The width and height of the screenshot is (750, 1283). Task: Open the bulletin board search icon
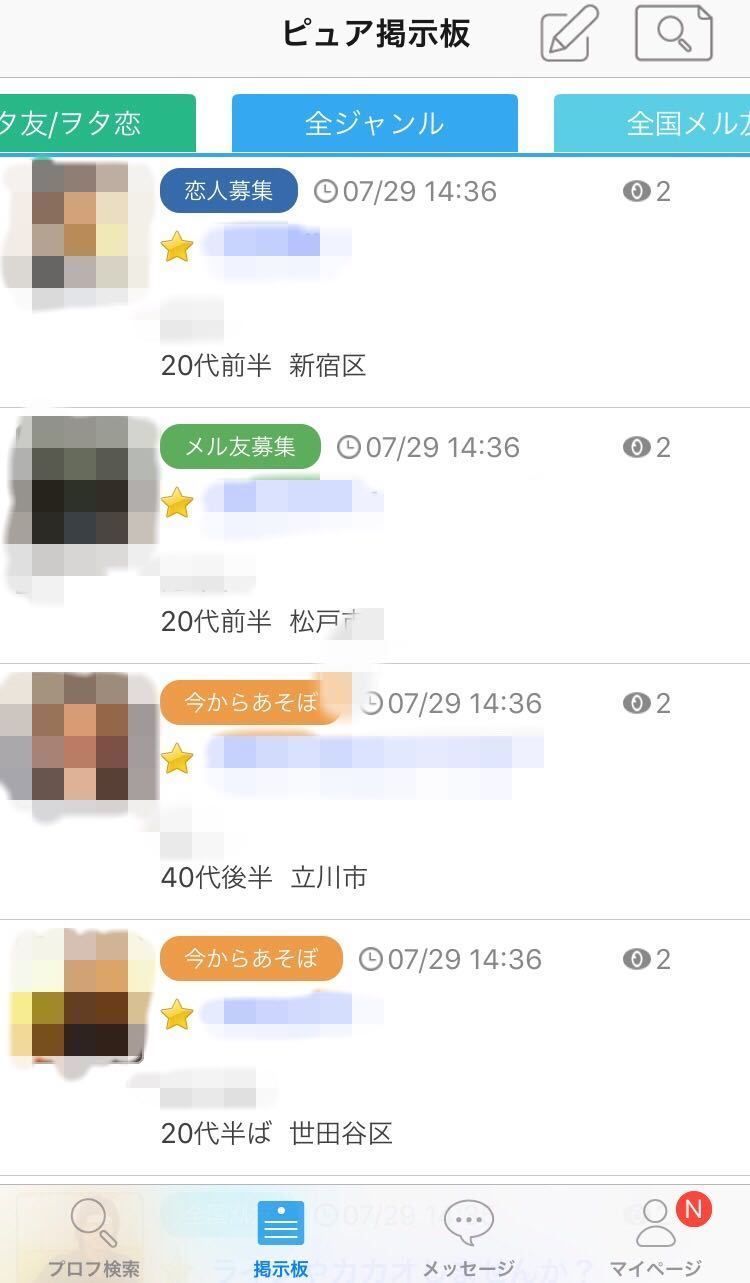(x=674, y=34)
